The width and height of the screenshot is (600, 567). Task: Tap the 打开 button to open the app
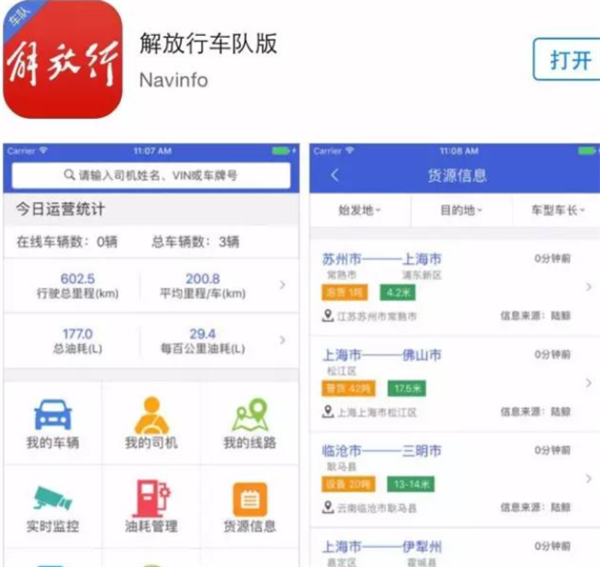(566, 60)
